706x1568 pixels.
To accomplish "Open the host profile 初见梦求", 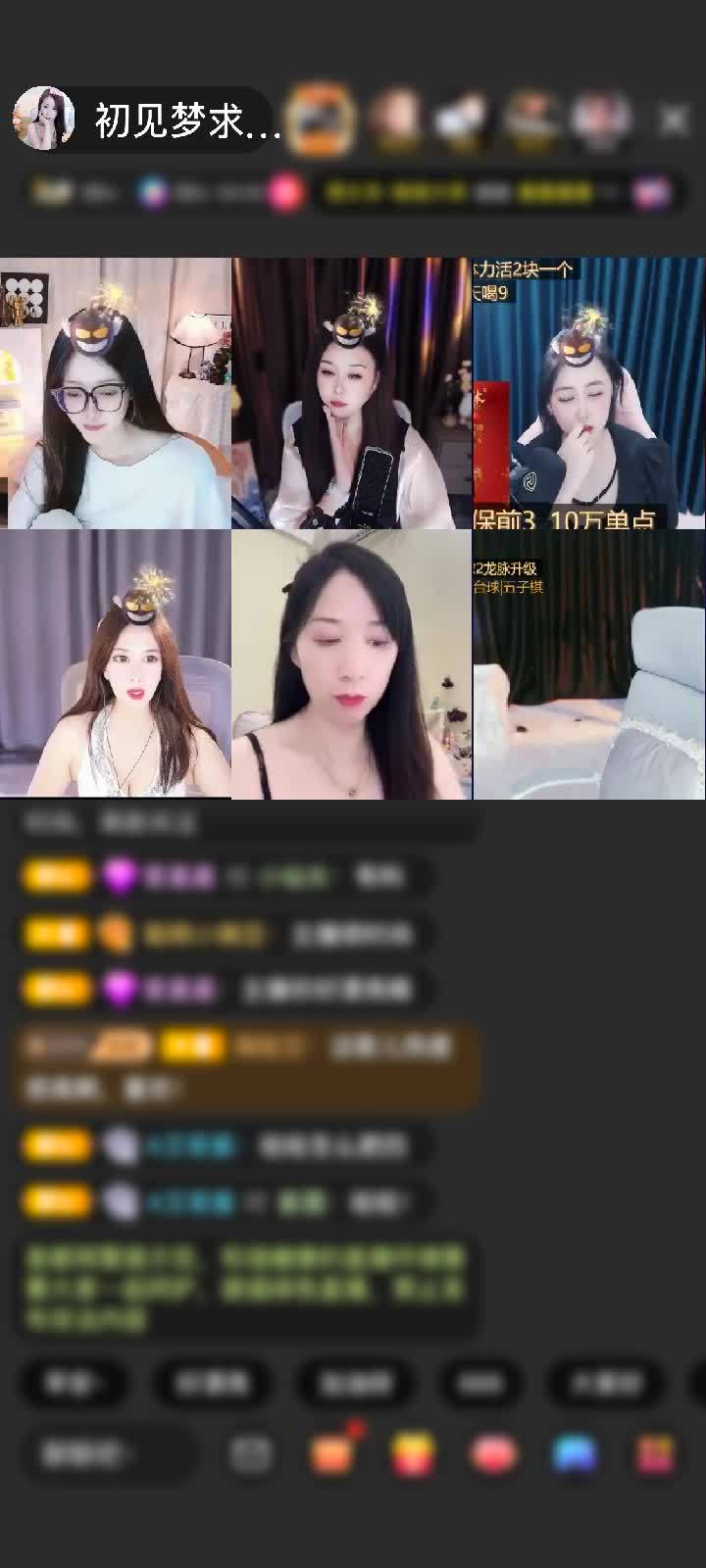I will pos(147,120).
